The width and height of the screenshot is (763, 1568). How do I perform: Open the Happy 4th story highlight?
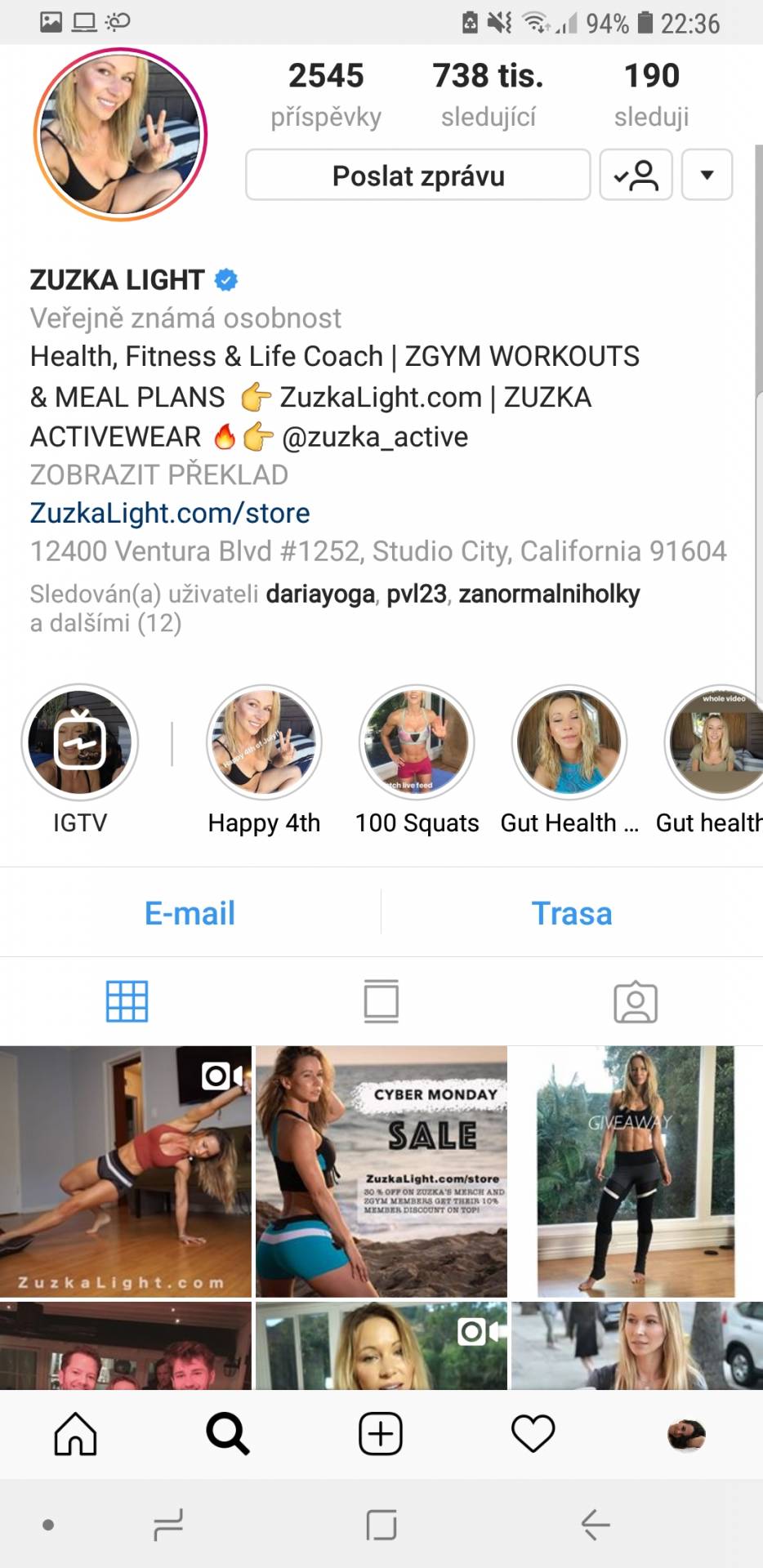click(264, 742)
